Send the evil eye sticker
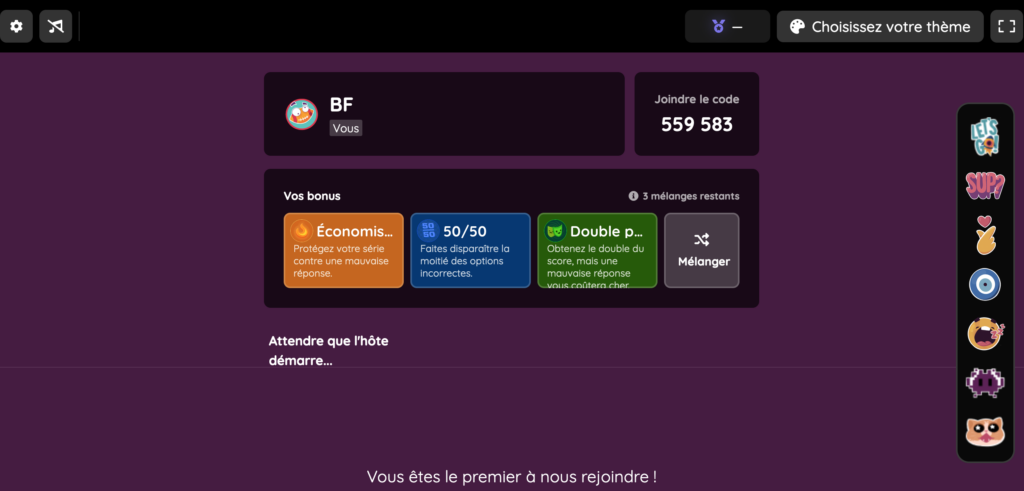 (984, 284)
